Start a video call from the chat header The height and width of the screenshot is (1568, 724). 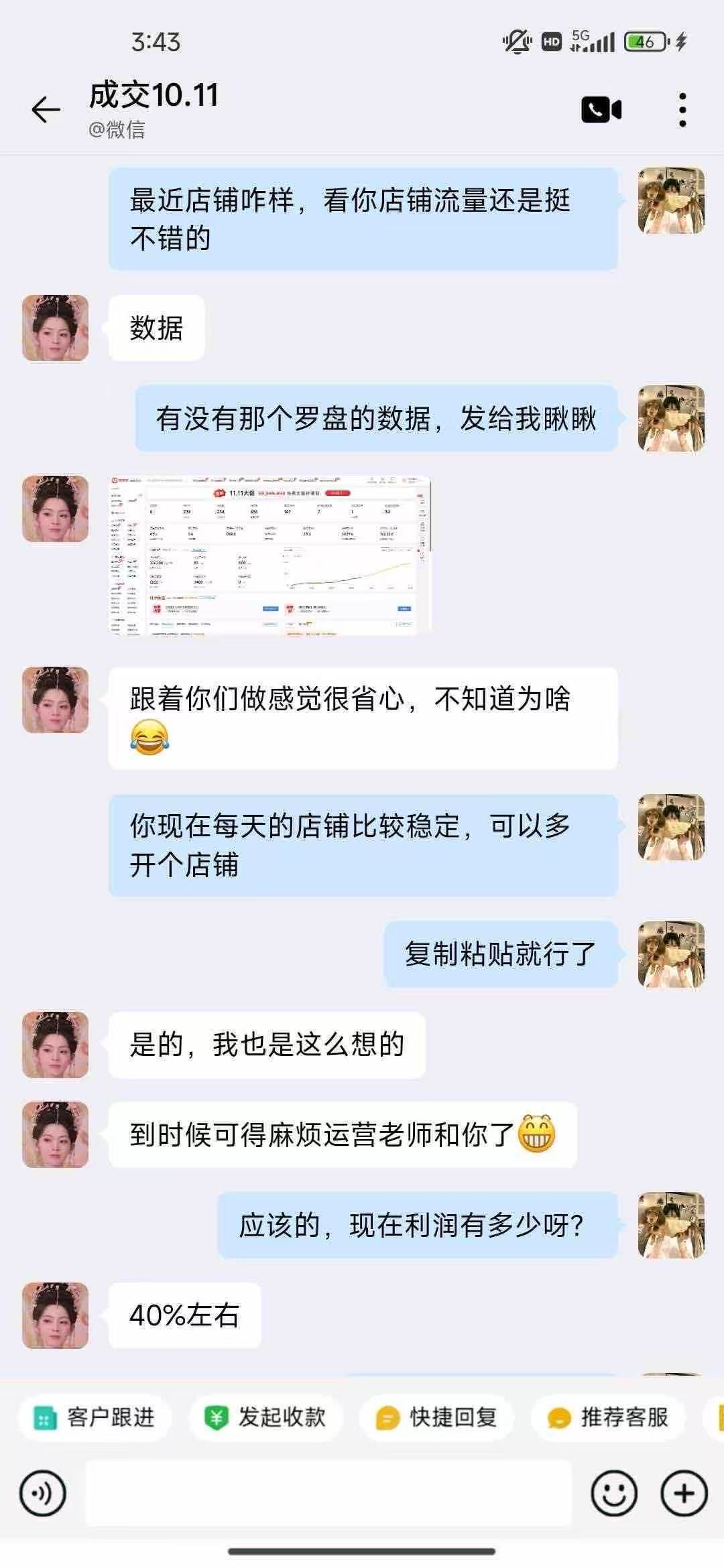tap(600, 109)
